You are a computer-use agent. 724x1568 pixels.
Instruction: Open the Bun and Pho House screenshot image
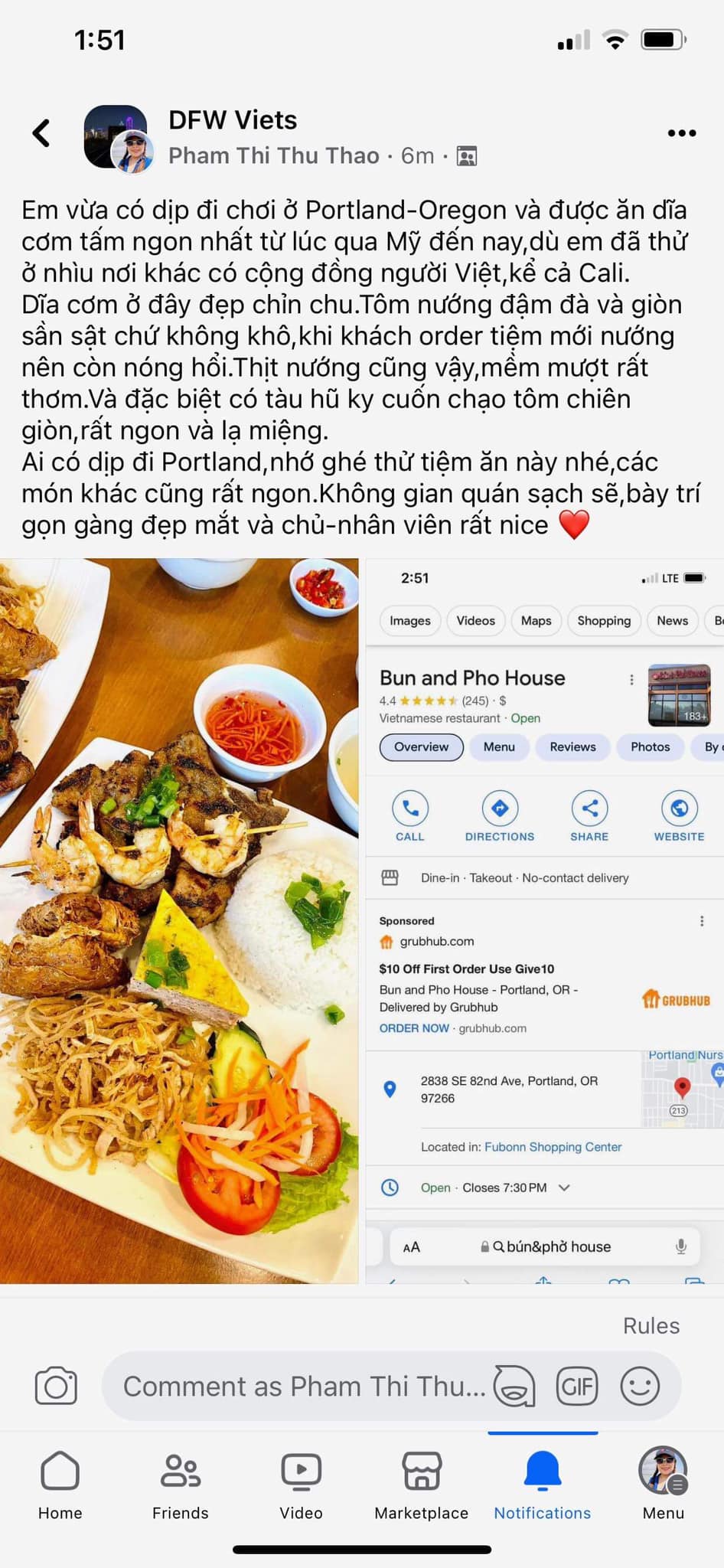coord(543,920)
